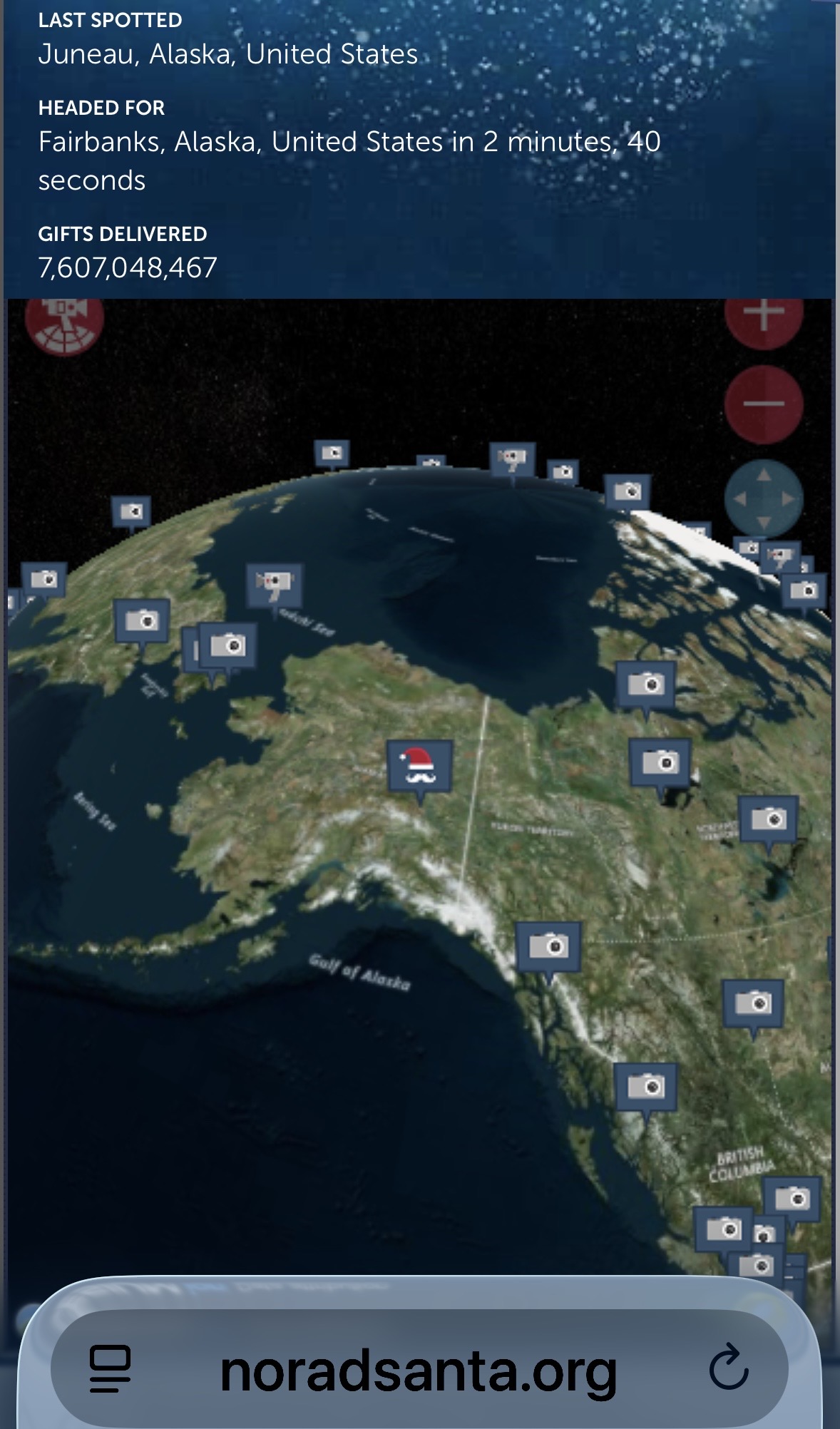Viewport: 840px width, 1429px height.
Task: Open photo marker on the Juneau coast
Action: (548, 946)
